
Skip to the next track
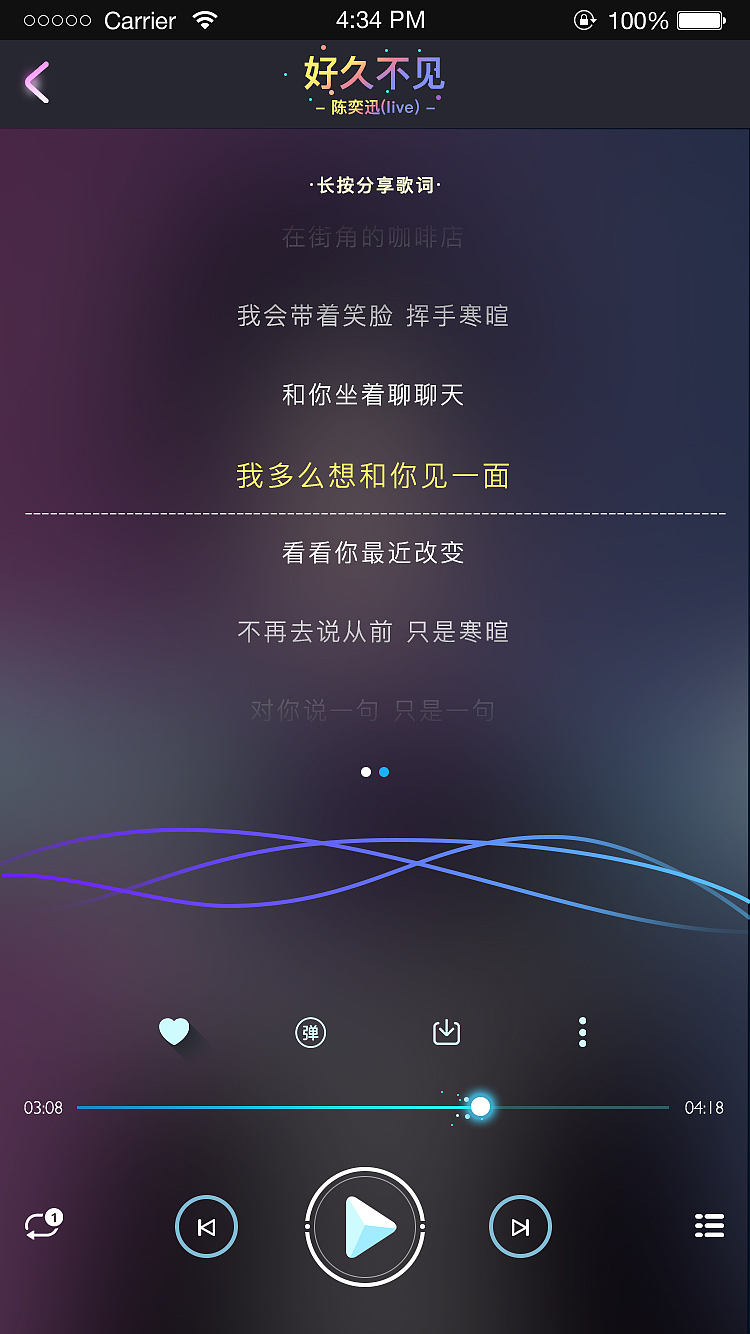[x=520, y=1225]
